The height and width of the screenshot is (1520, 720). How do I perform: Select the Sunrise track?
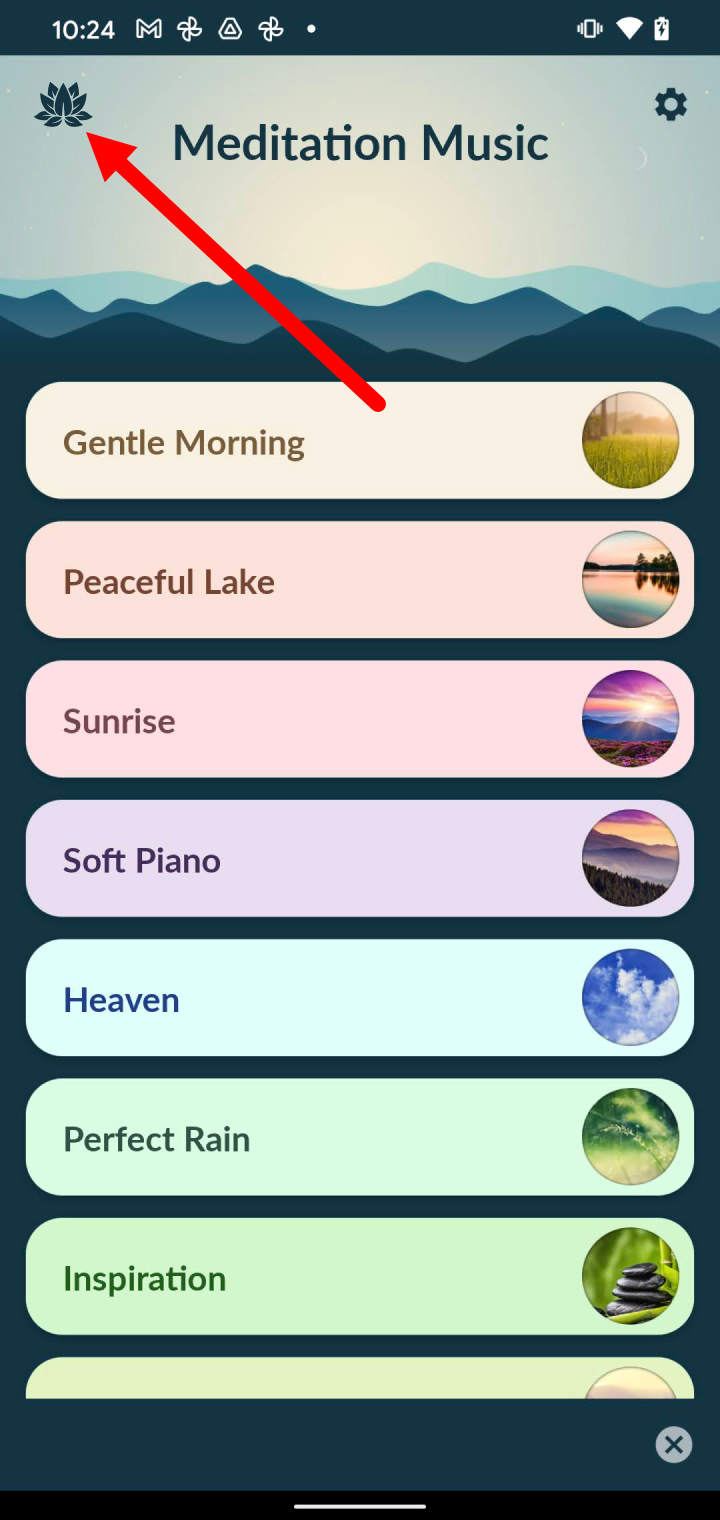(x=300, y=719)
